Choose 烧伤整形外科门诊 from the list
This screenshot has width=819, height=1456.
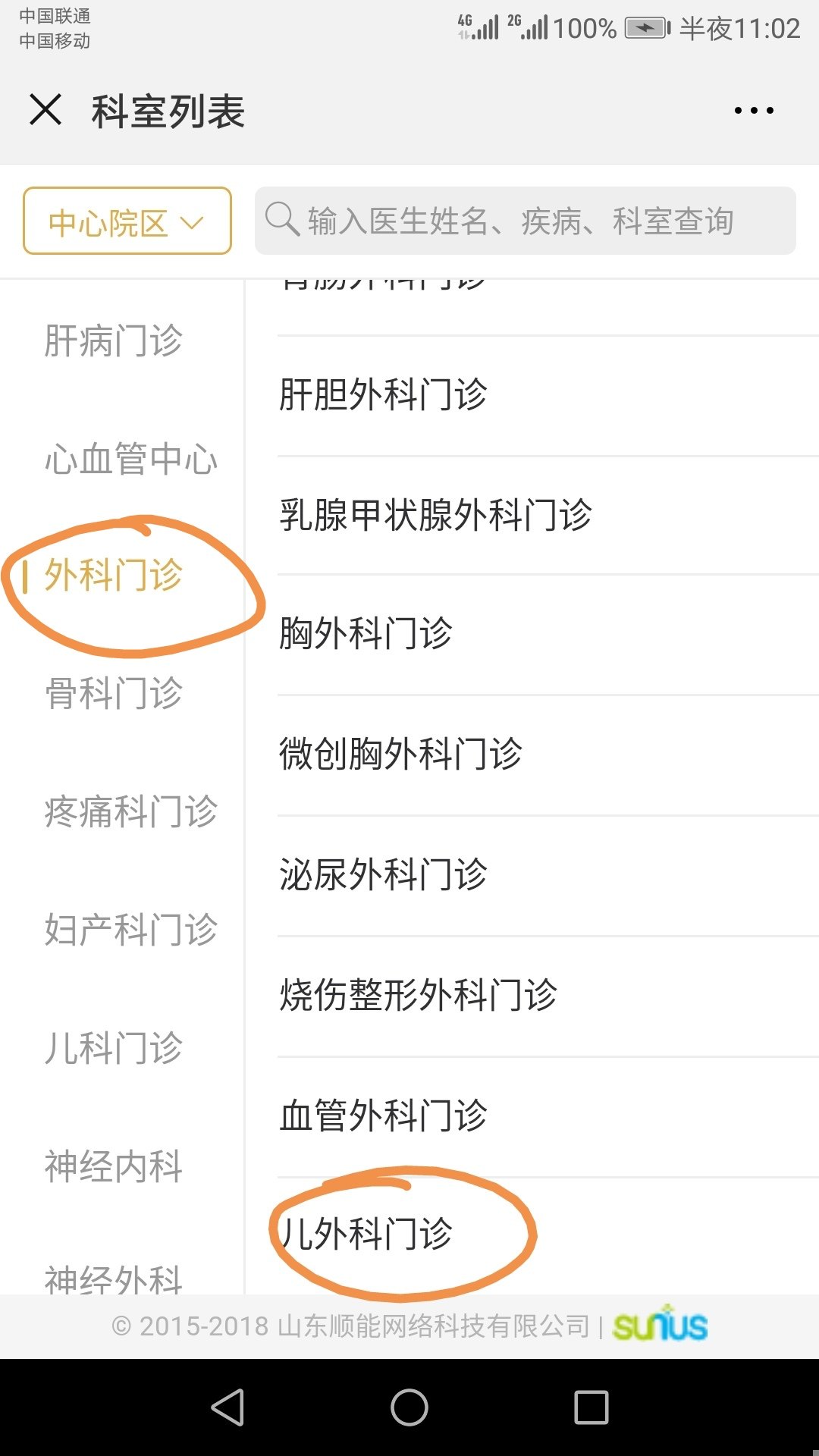point(418,995)
